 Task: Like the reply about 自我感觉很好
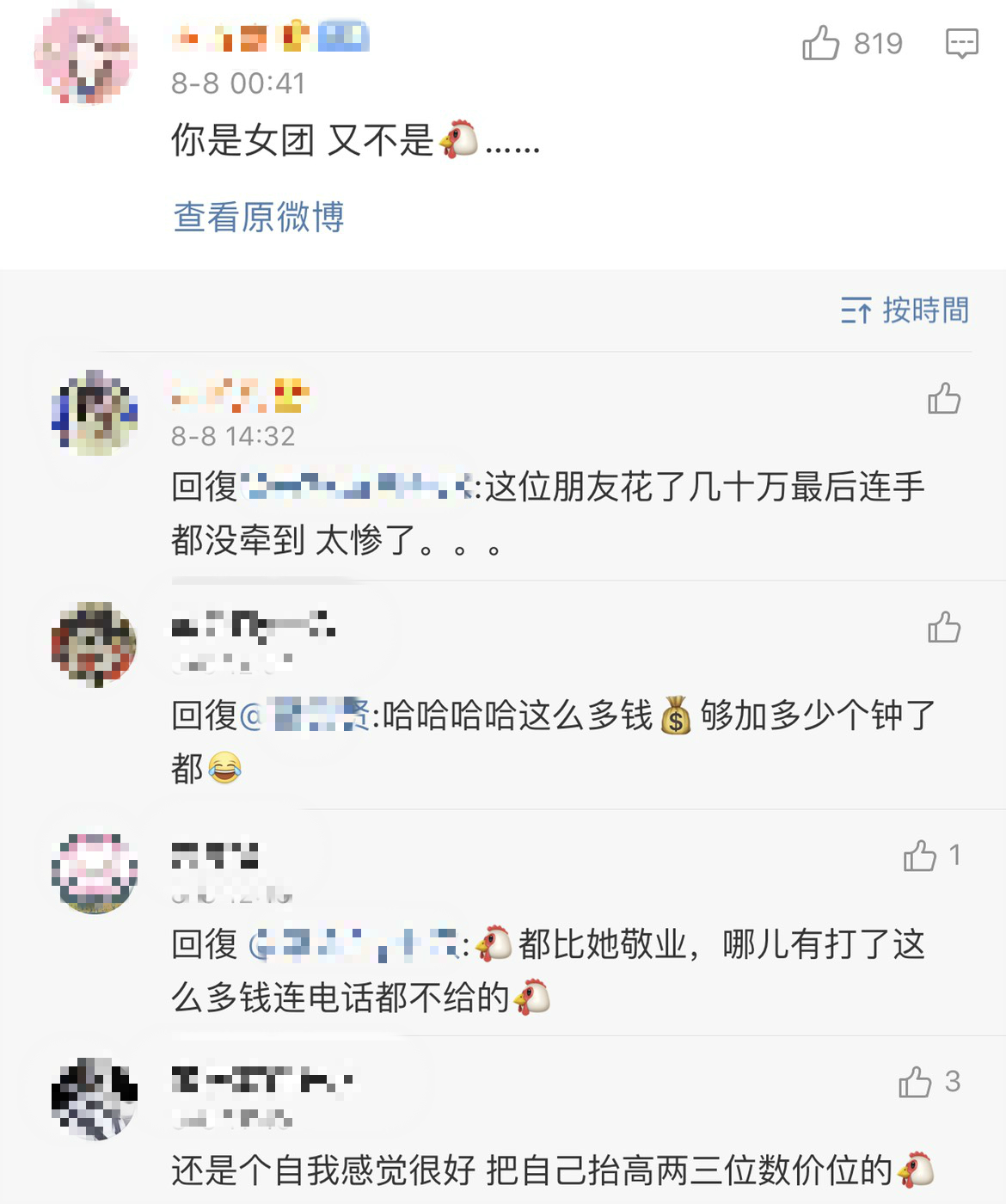pyautogui.click(x=916, y=1082)
